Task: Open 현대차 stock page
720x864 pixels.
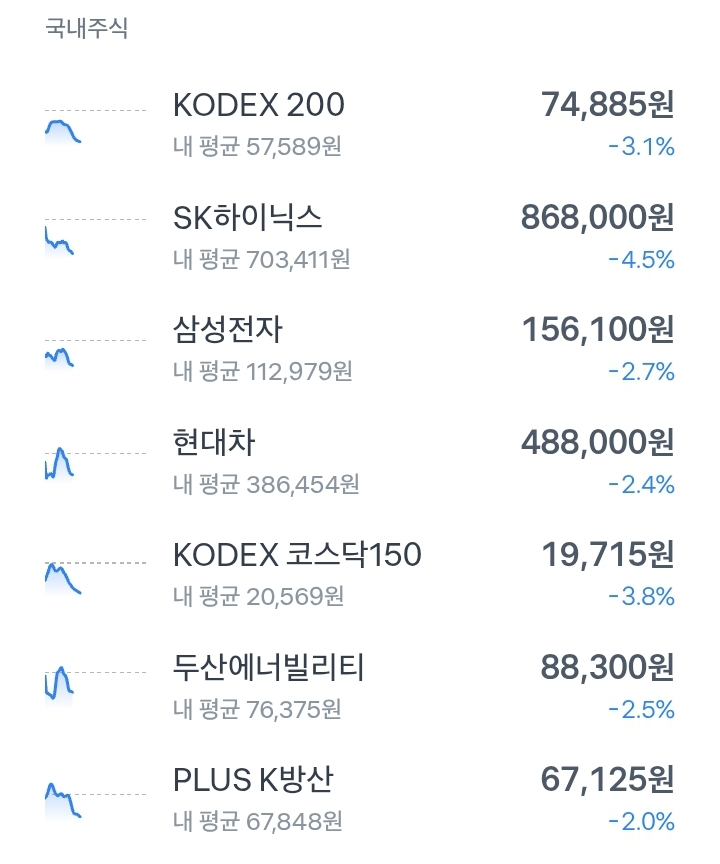Action: 215,441
